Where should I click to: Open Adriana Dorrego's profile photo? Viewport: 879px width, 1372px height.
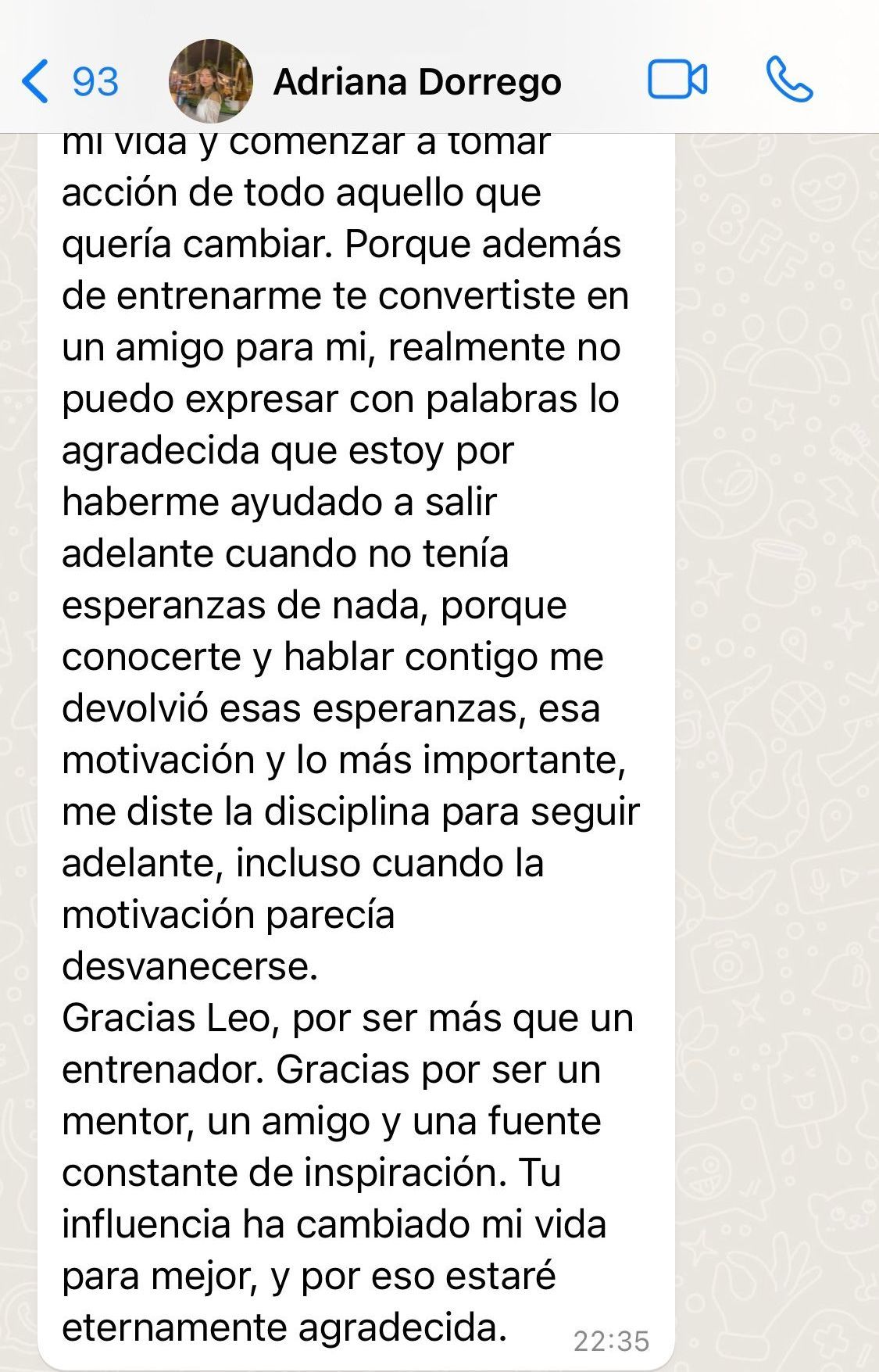[210, 81]
